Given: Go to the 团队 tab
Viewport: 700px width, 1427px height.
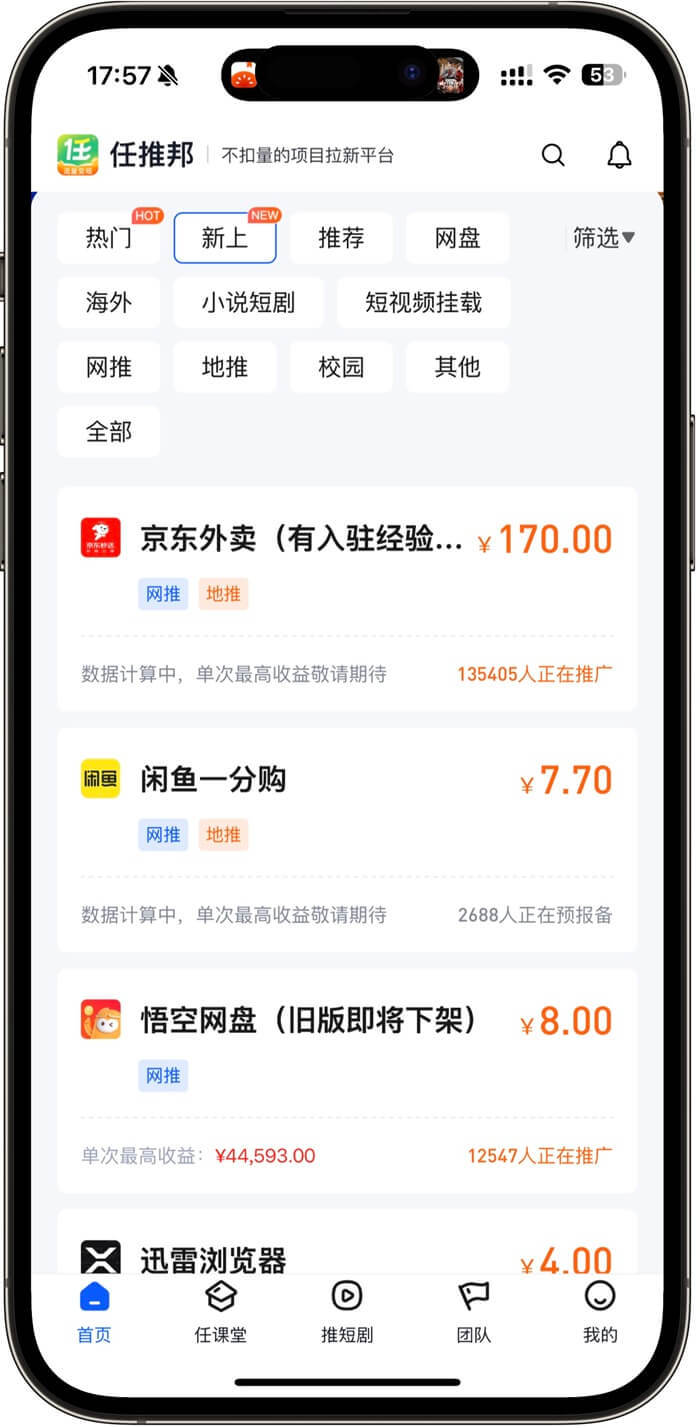Looking at the screenshot, I should click(473, 1314).
